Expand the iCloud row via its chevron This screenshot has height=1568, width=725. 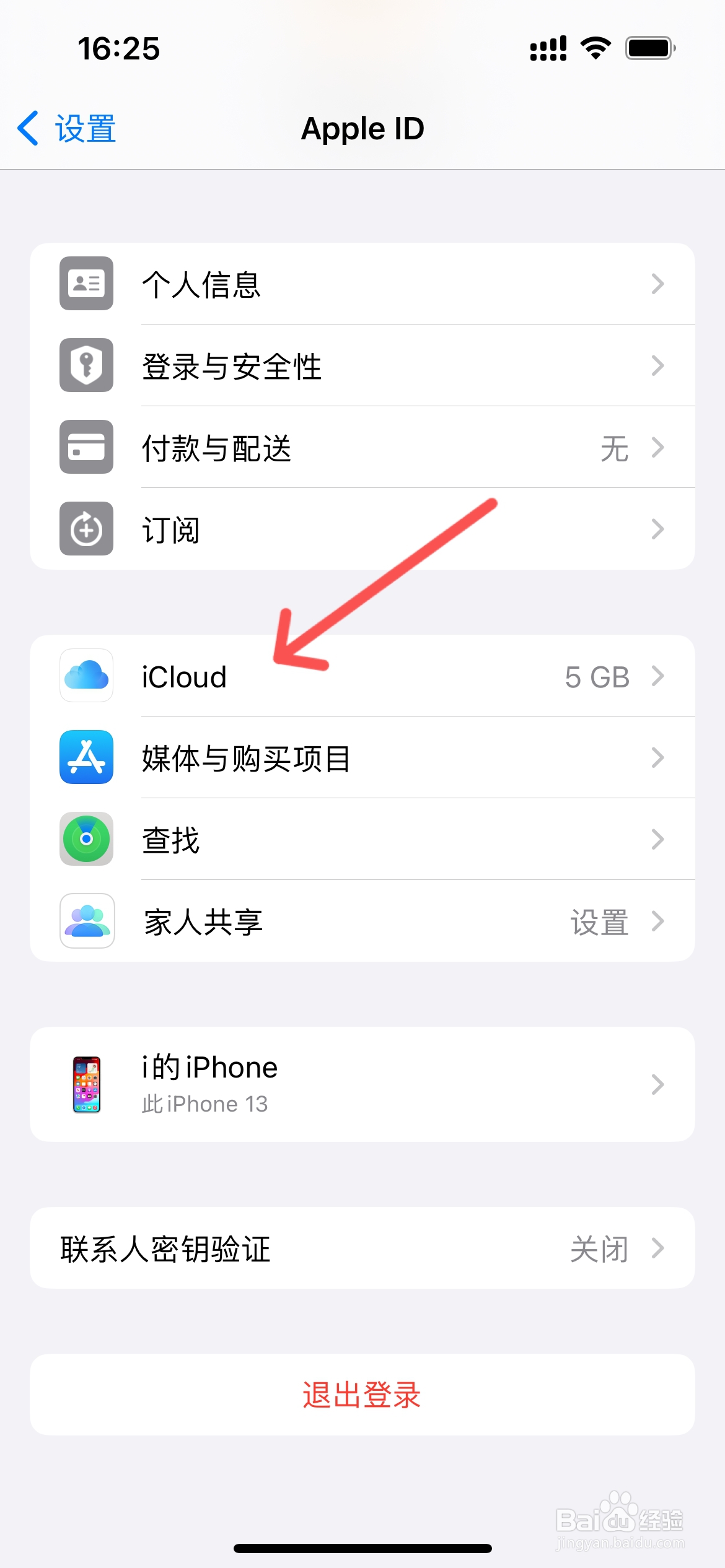pyautogui.click(x=658, y=676)
